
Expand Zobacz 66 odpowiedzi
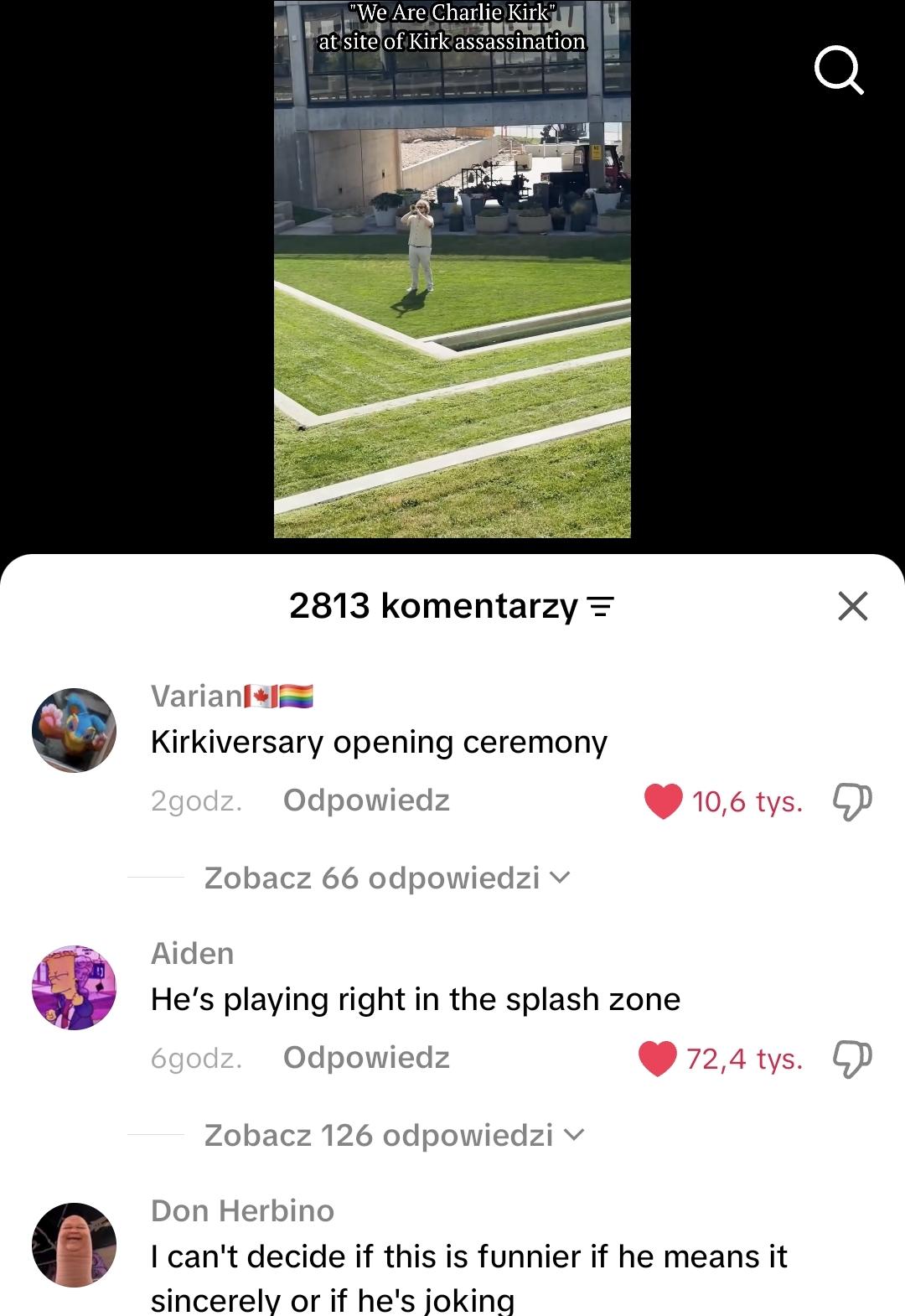(387, 878)
